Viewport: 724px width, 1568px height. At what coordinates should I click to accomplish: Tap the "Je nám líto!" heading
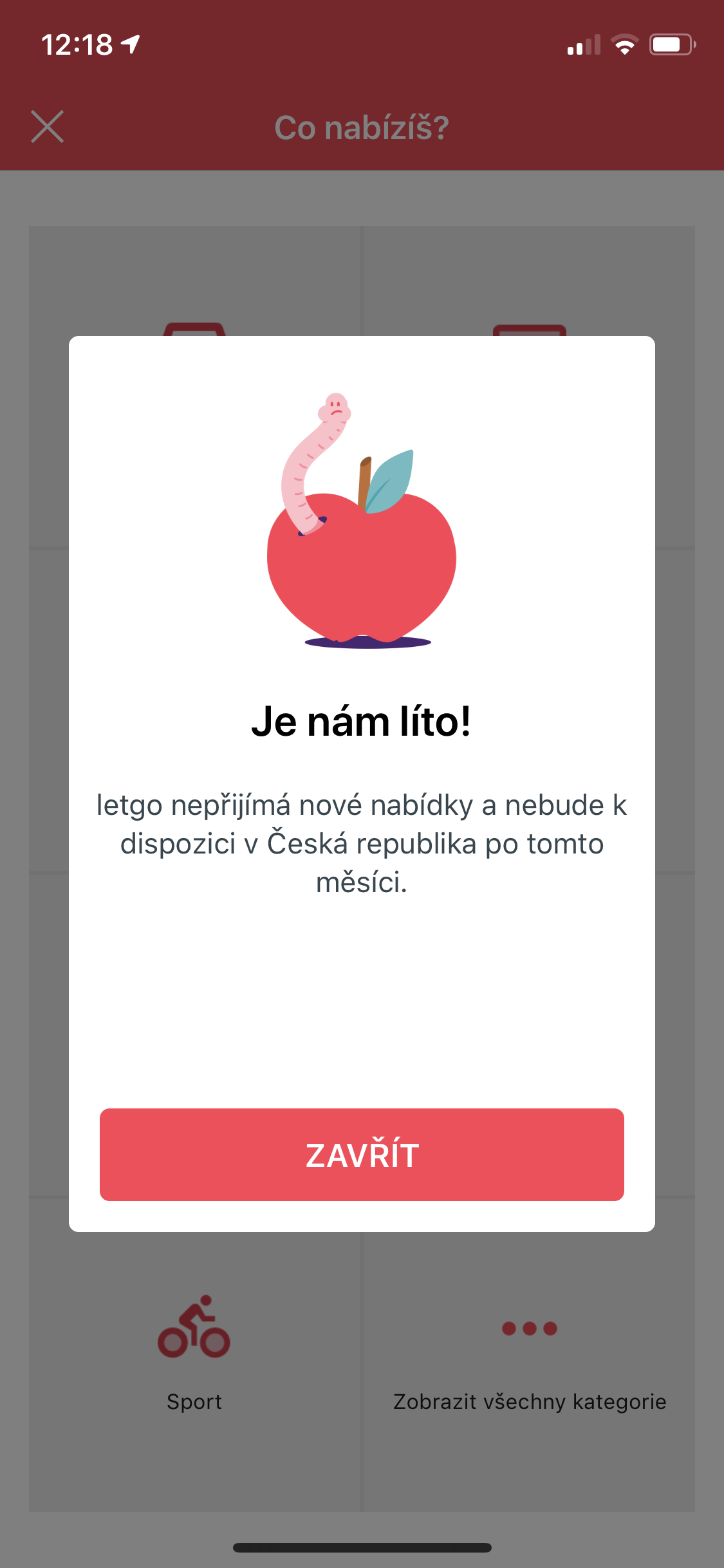click(362, 723)
